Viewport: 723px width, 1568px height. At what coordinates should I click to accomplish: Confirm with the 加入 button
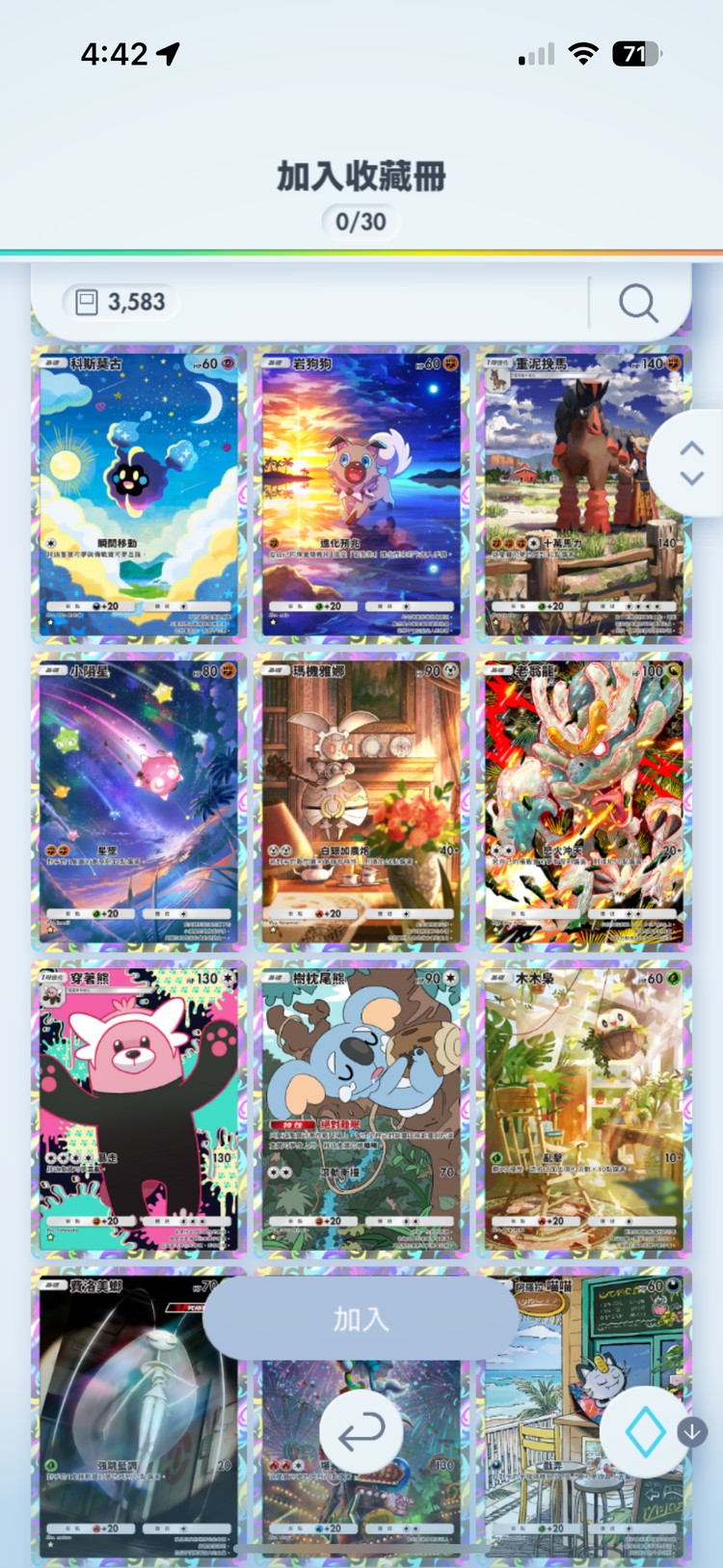(x=361, y=1318)
